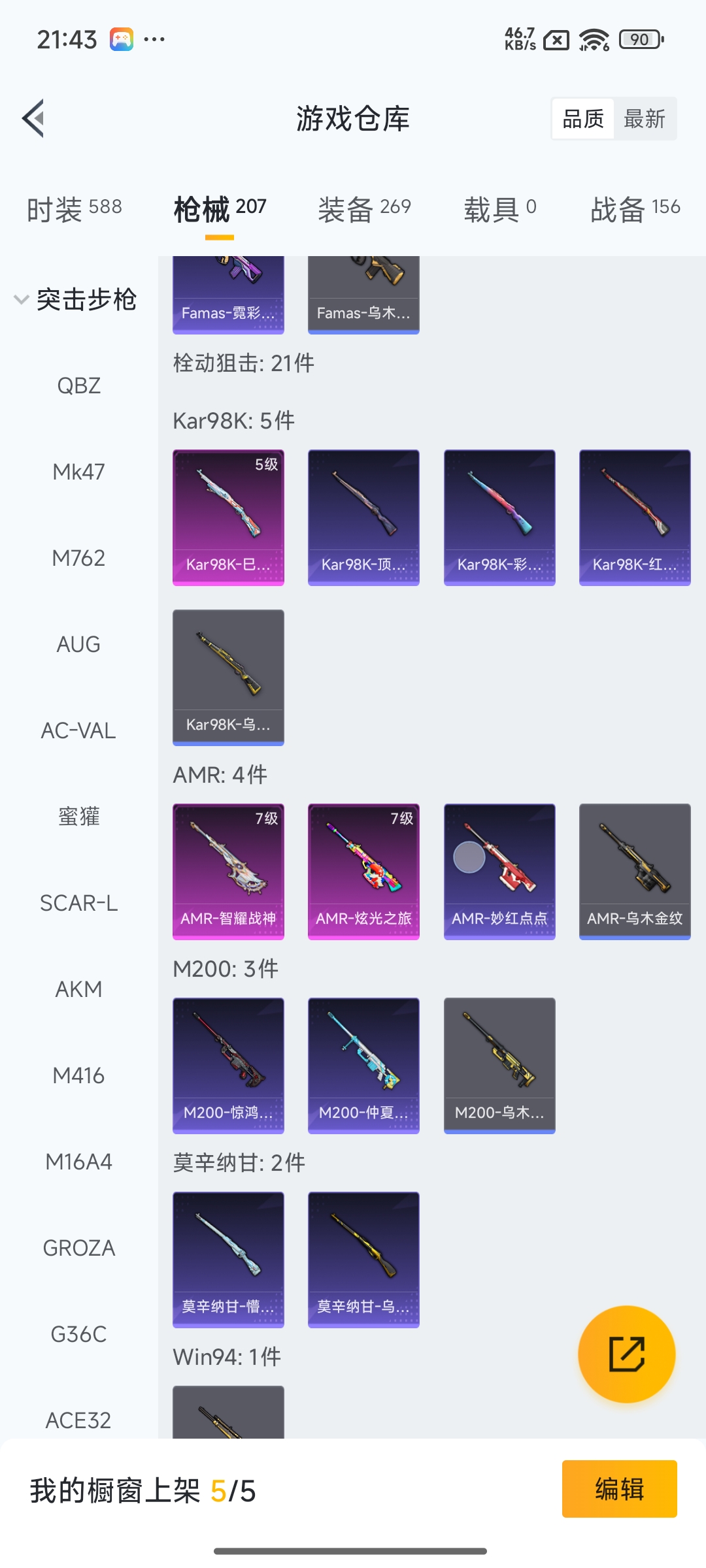Tap the 编辑 button for showcase
The width and height of the screenshot is (706, 1568).
coord(619,1489)
